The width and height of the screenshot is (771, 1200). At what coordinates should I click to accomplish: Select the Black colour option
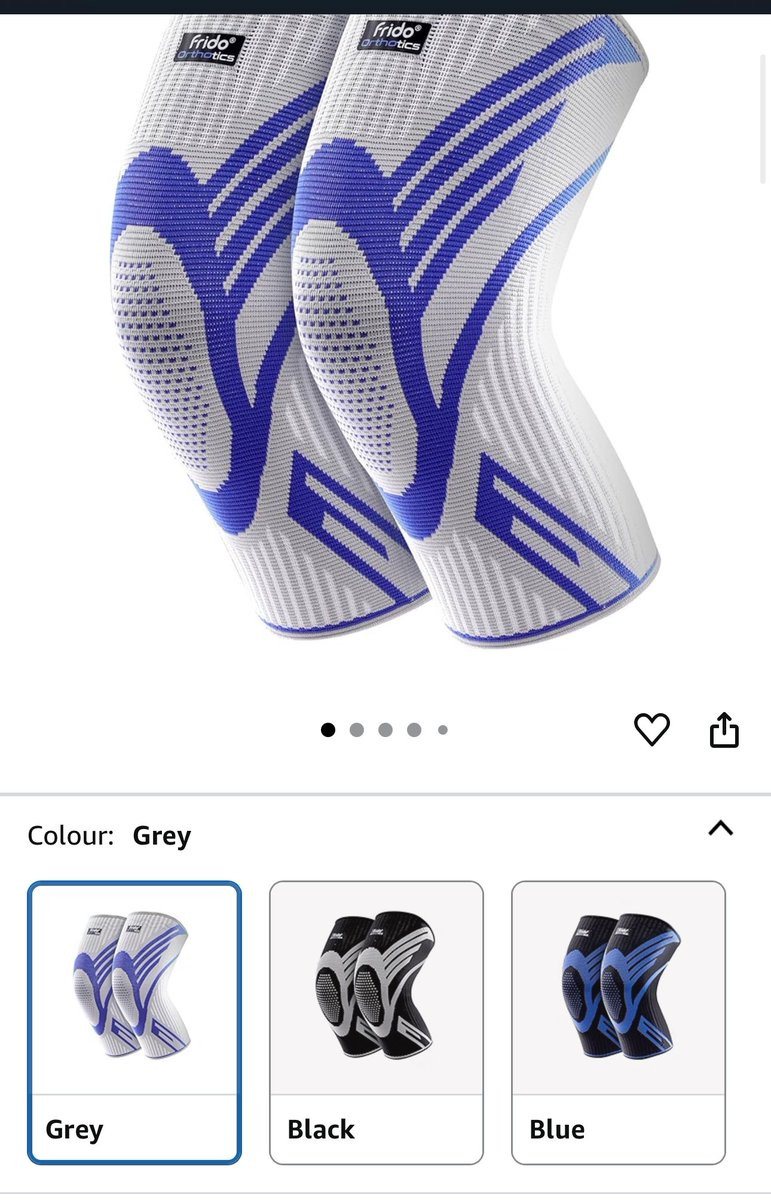tap(376, 1022)
